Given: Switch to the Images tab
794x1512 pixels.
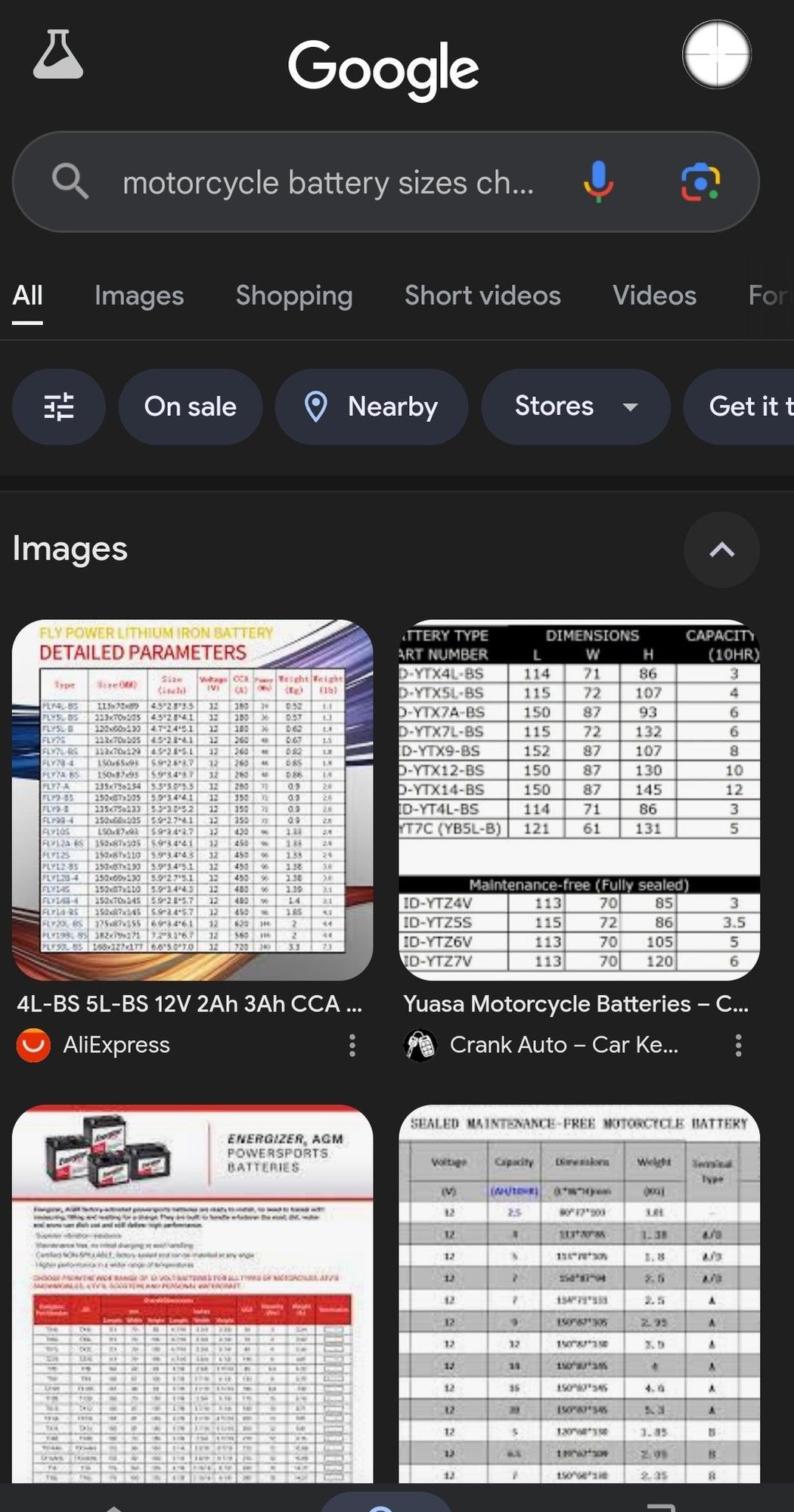Looking at the screenshot, I should (x=139, y=296).
